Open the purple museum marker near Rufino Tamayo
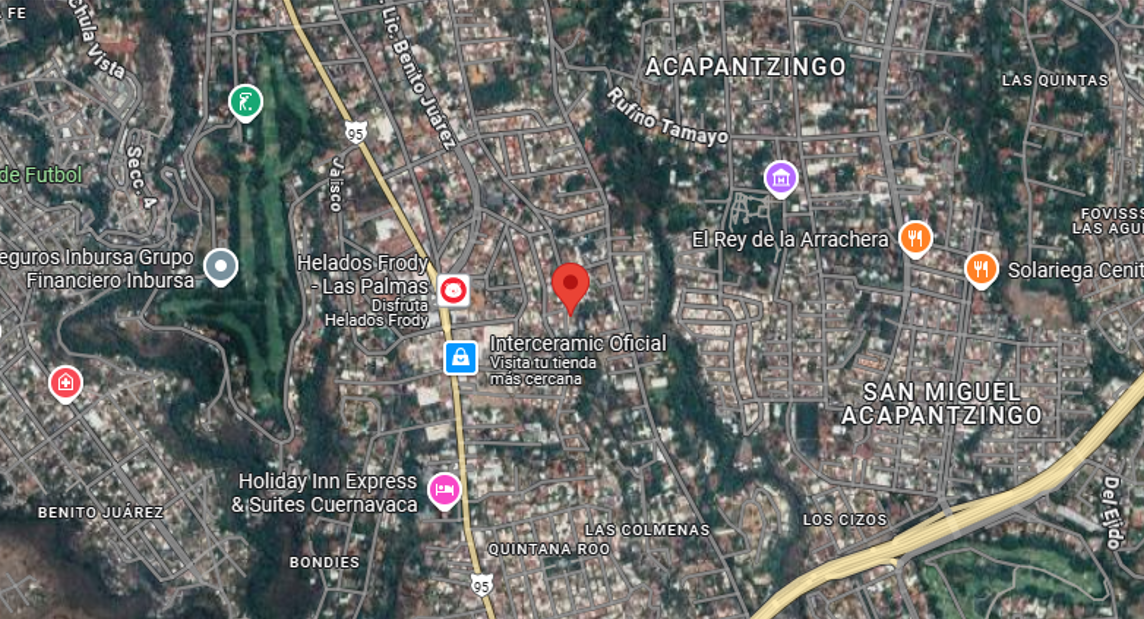Image resolution: width=1144 pixels, height=619 pixels. pos(781,179)
